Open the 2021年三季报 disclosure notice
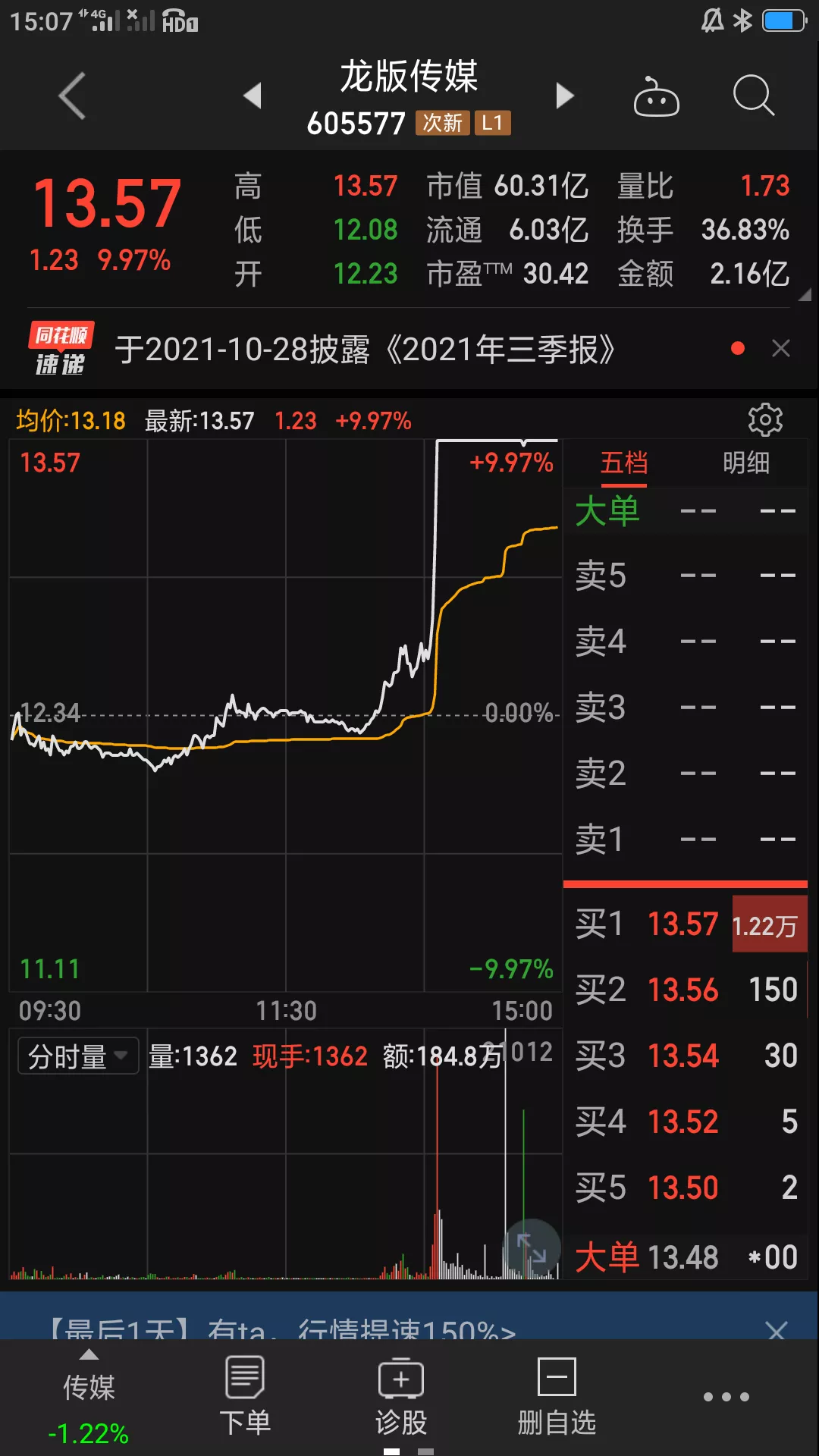The width and height of the screenshot is (819, 1456). tap(365, 350)
